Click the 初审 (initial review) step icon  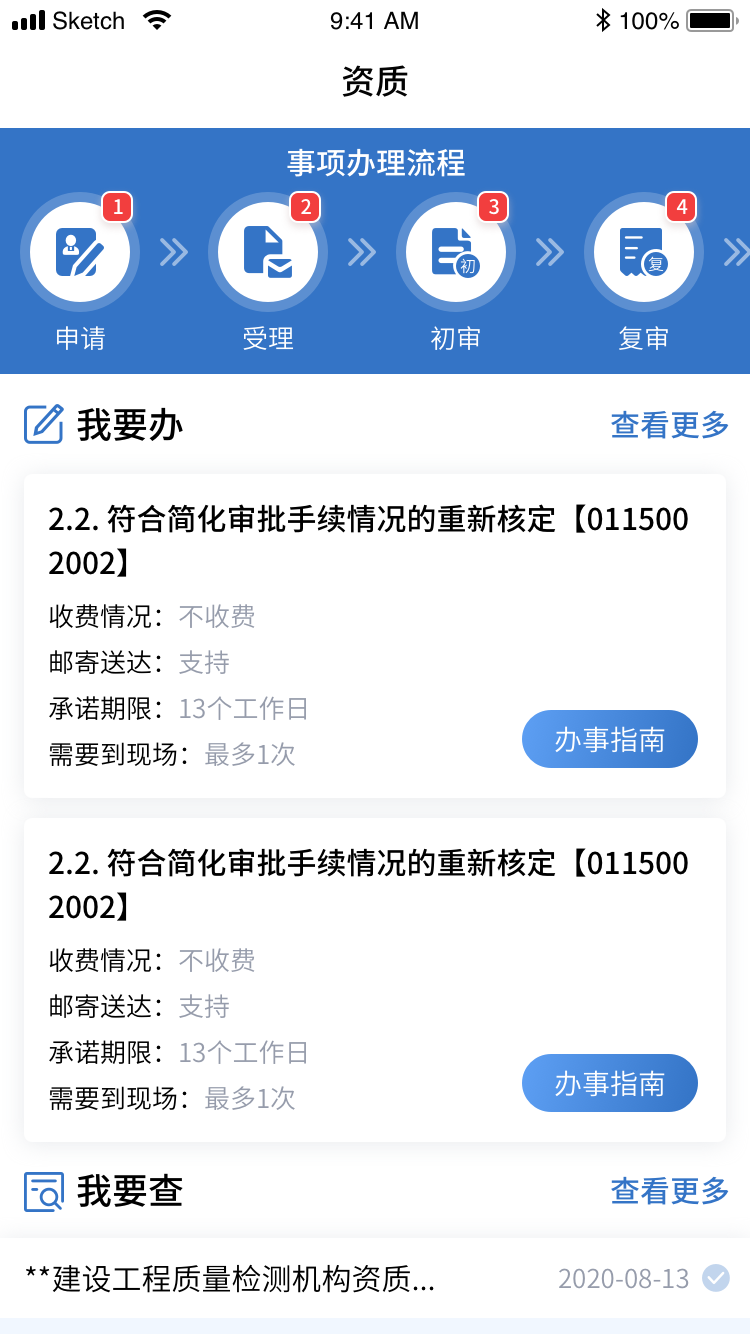tap(456, 252)
